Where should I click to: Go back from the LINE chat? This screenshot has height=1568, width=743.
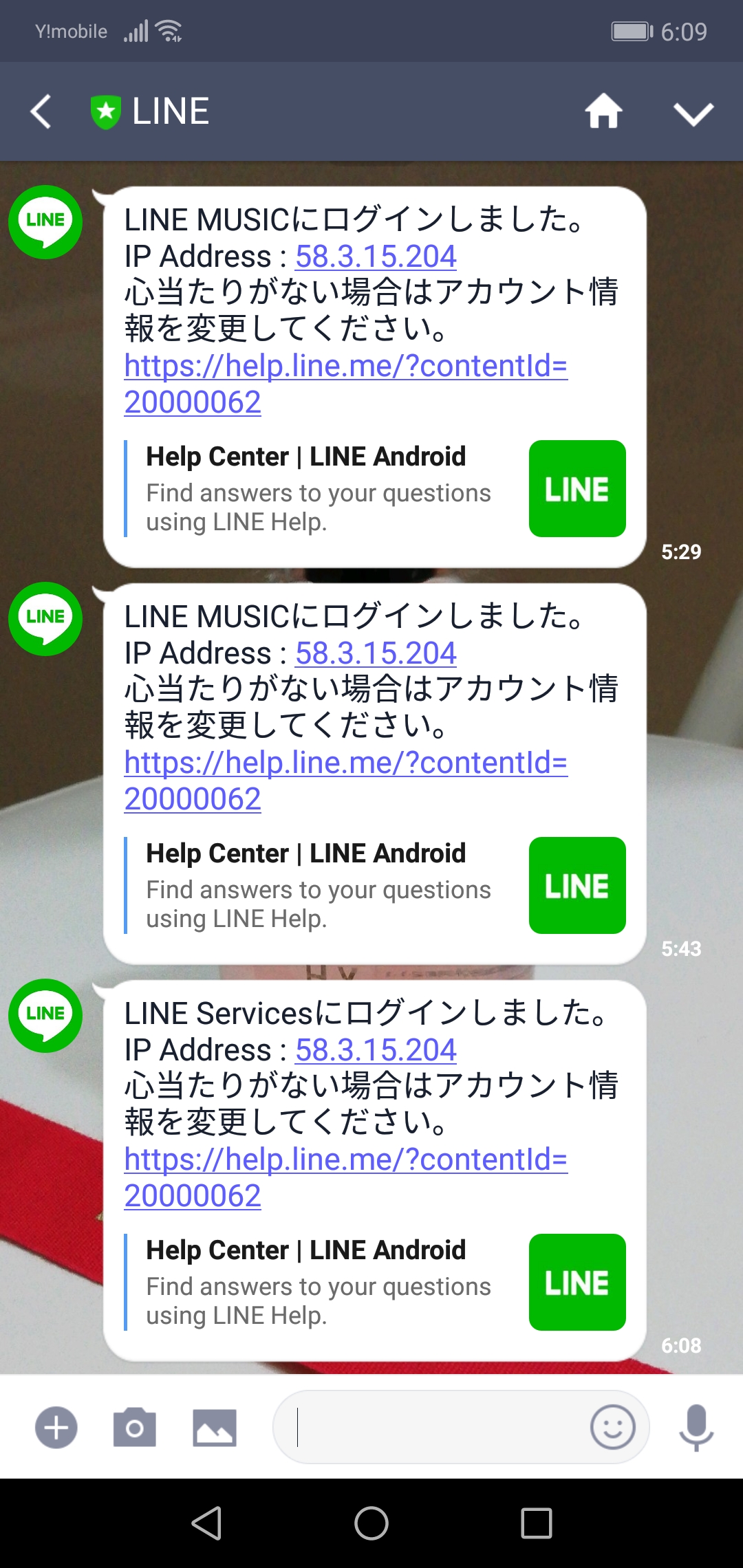(x=41, y=111)
